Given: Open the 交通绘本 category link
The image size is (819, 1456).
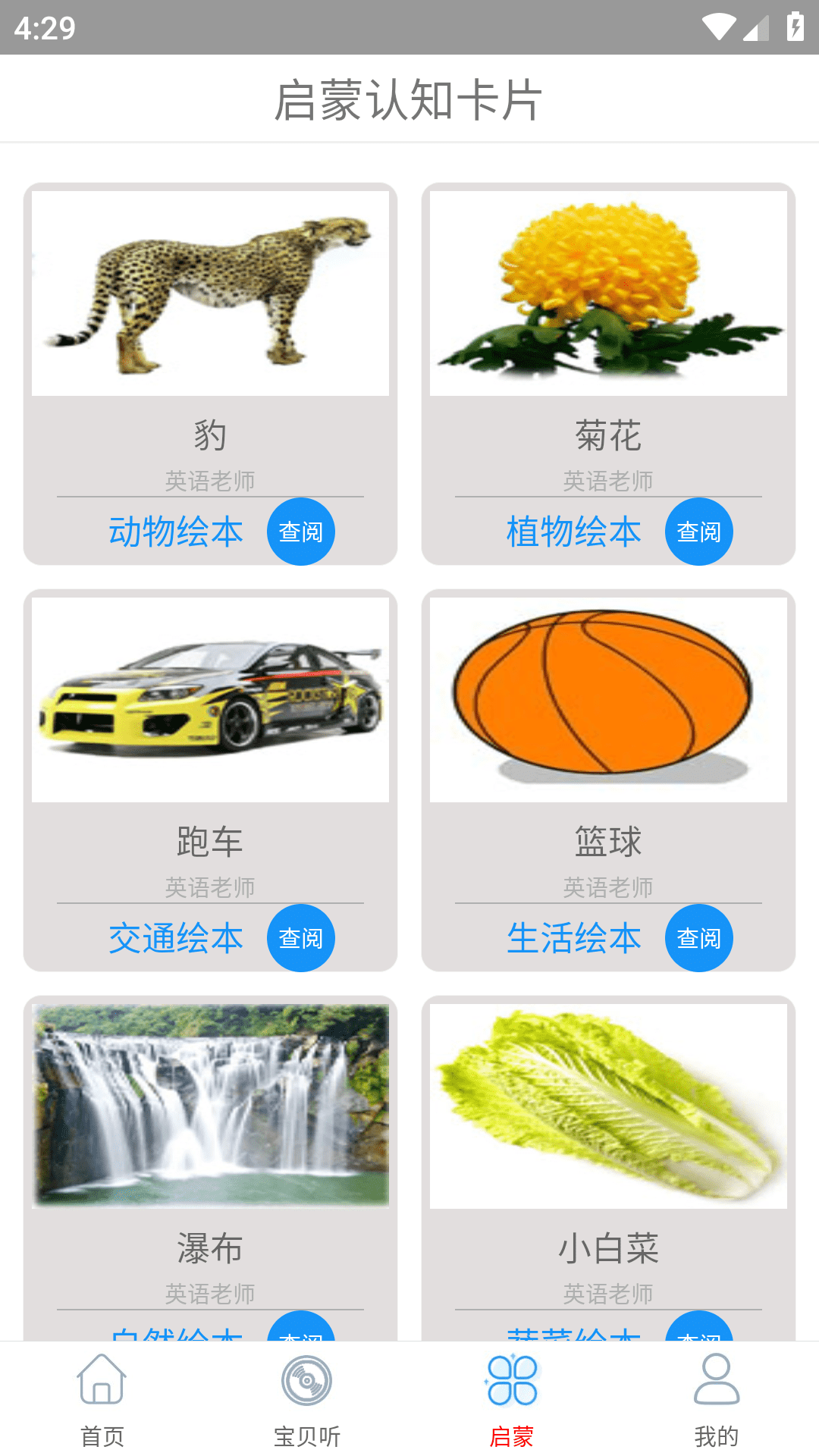Looking at the screenshot, I should [174, 937].
